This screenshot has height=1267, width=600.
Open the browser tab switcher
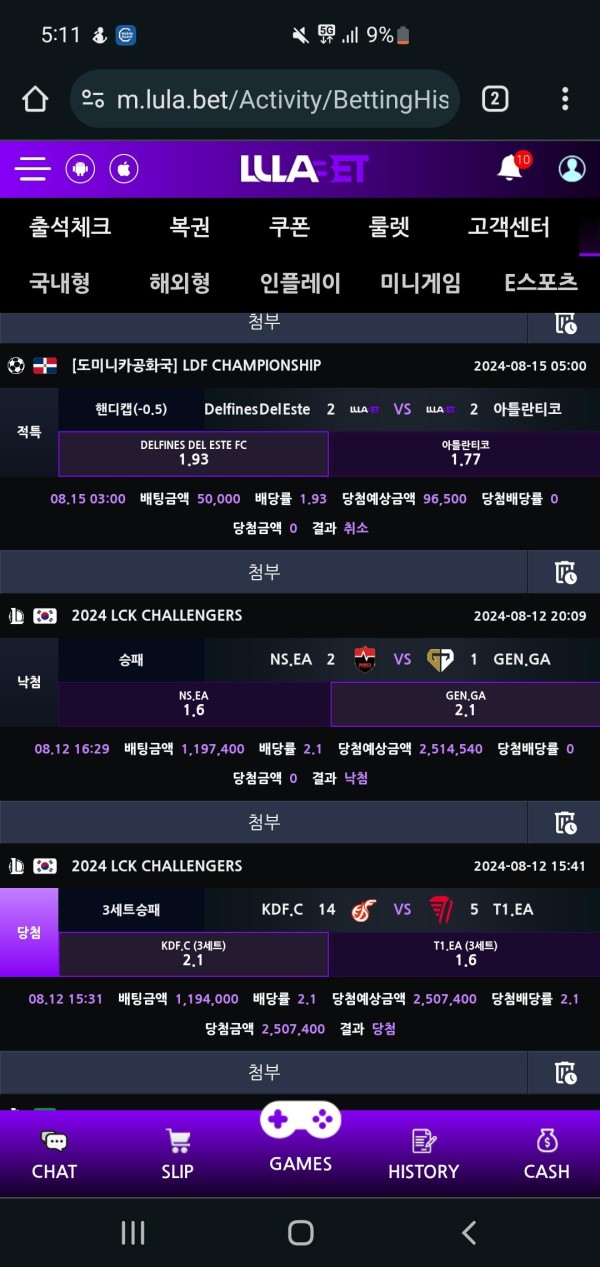coord(495,99)
